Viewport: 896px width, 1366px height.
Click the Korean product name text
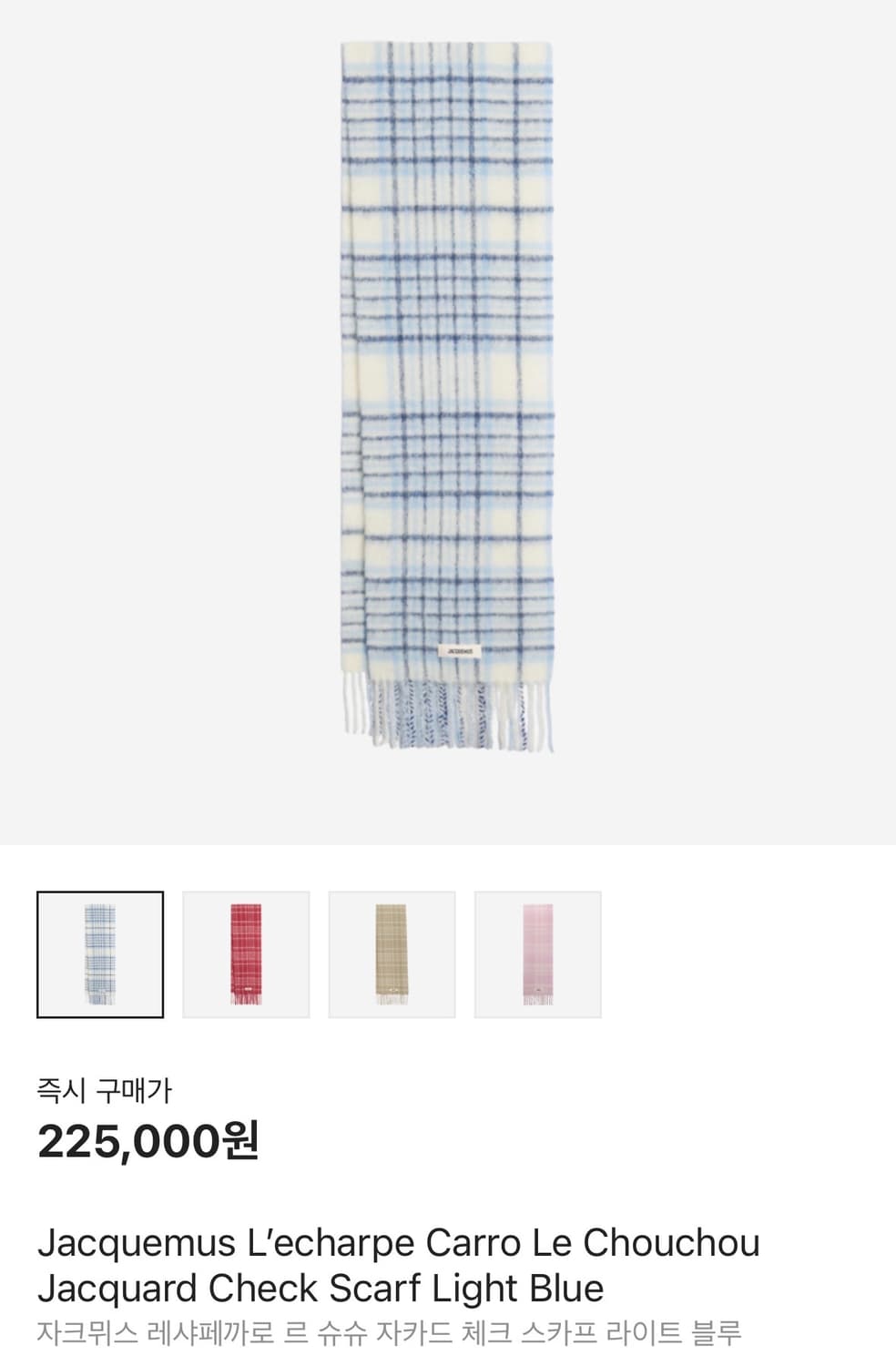[392, 1331]
